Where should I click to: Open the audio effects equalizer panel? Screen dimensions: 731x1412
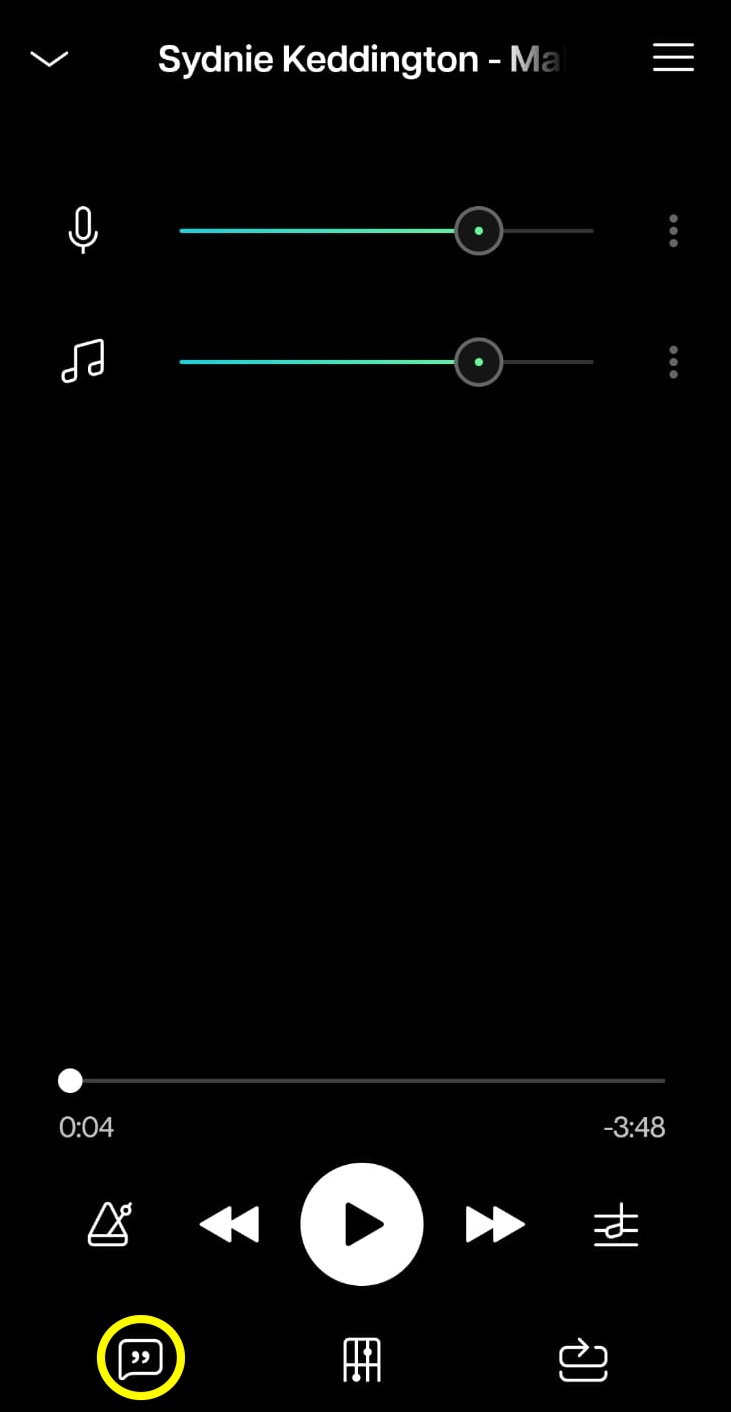pyautogui.click(x=616, y=1224)
